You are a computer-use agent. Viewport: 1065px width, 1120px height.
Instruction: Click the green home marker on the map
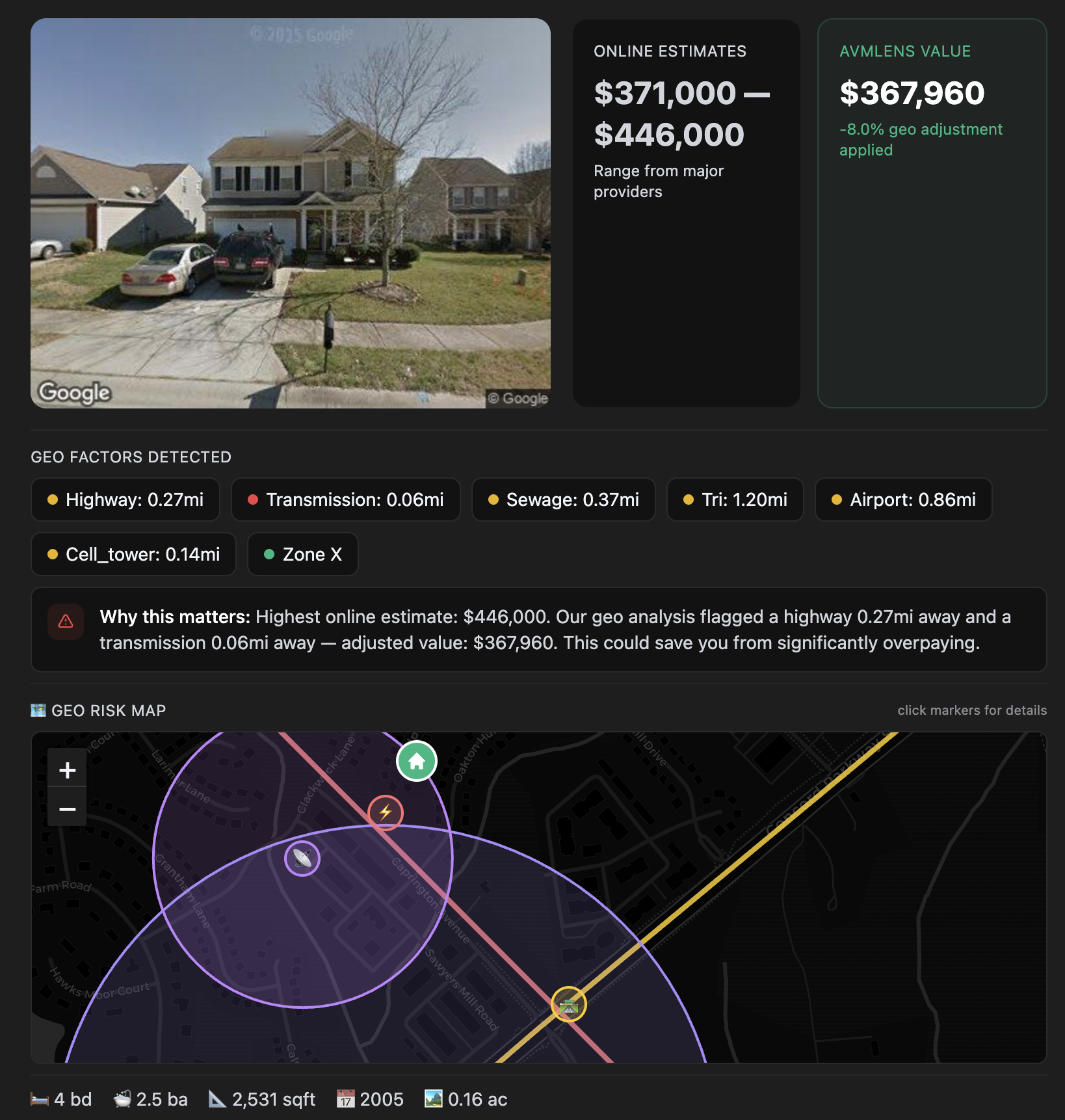pyautogui.click(x=417, y=761)
